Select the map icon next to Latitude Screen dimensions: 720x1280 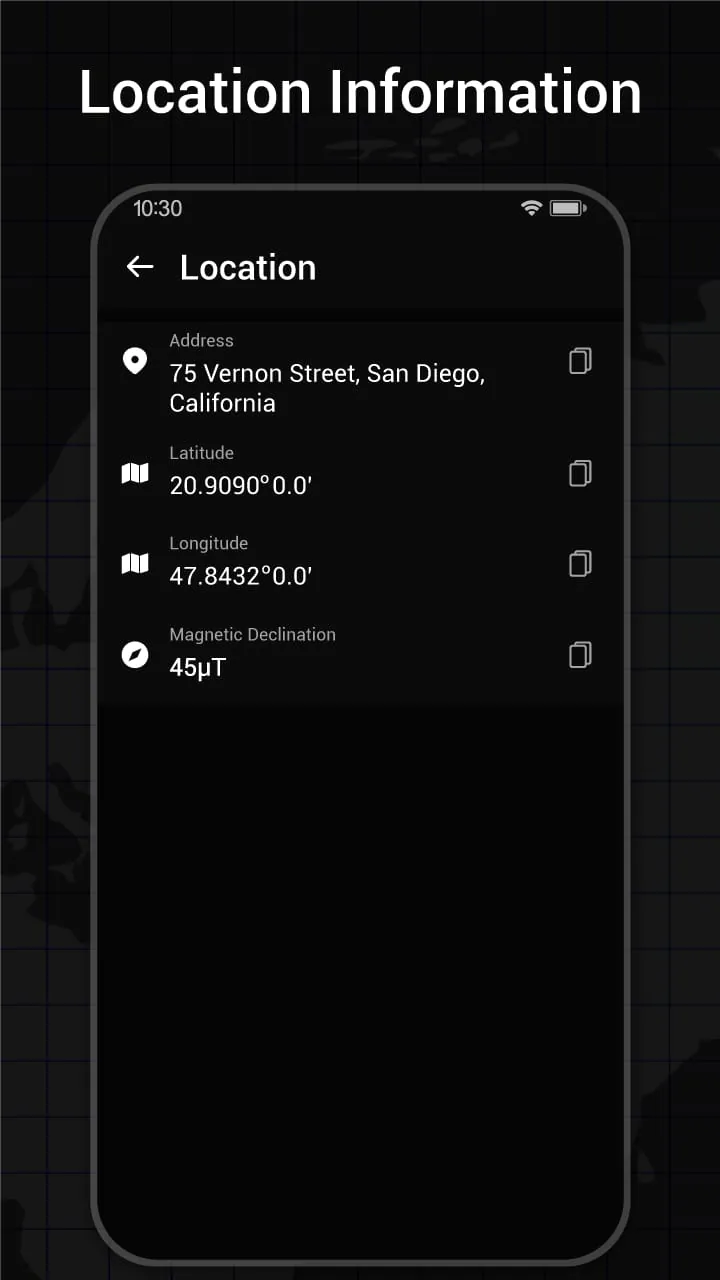[134, 474]
